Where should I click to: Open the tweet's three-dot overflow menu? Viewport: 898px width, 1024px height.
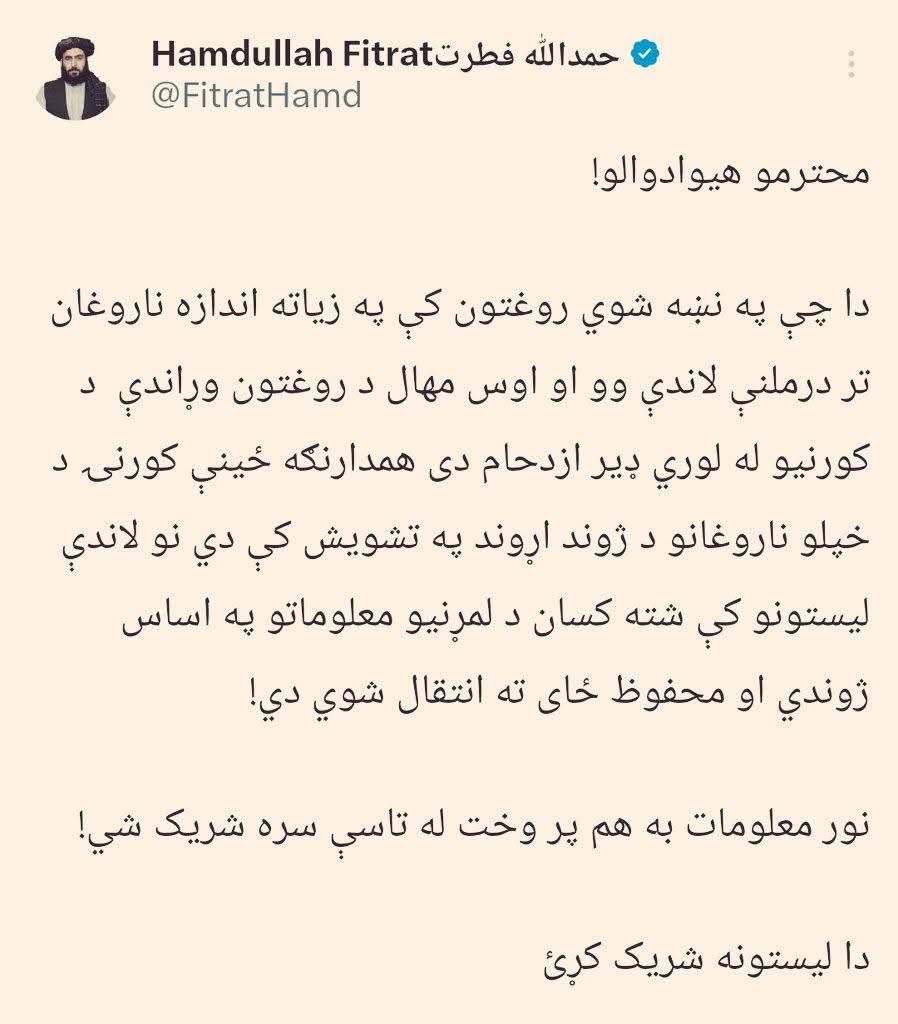tap(851, 66)
